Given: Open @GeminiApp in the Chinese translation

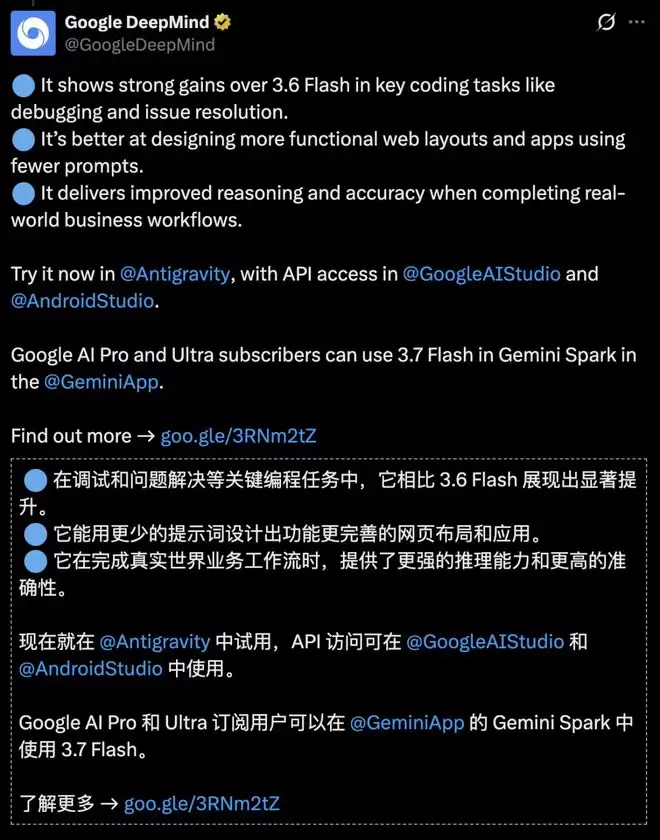Looking at the screenshot, I should (x=407, y=723).
